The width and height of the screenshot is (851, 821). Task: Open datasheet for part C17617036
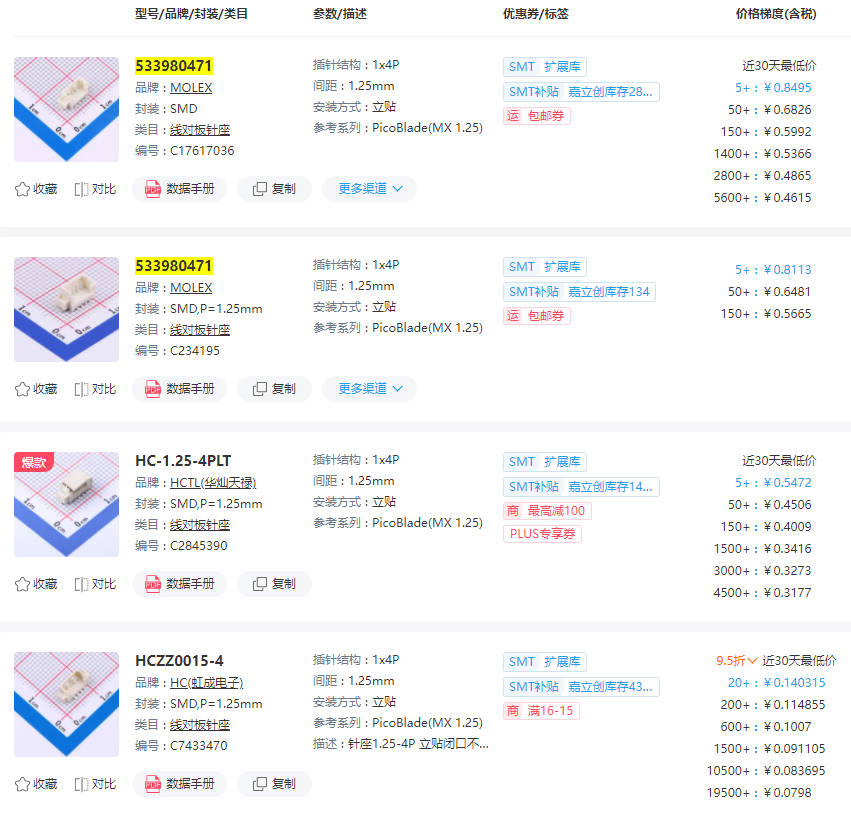pos(180,189)
